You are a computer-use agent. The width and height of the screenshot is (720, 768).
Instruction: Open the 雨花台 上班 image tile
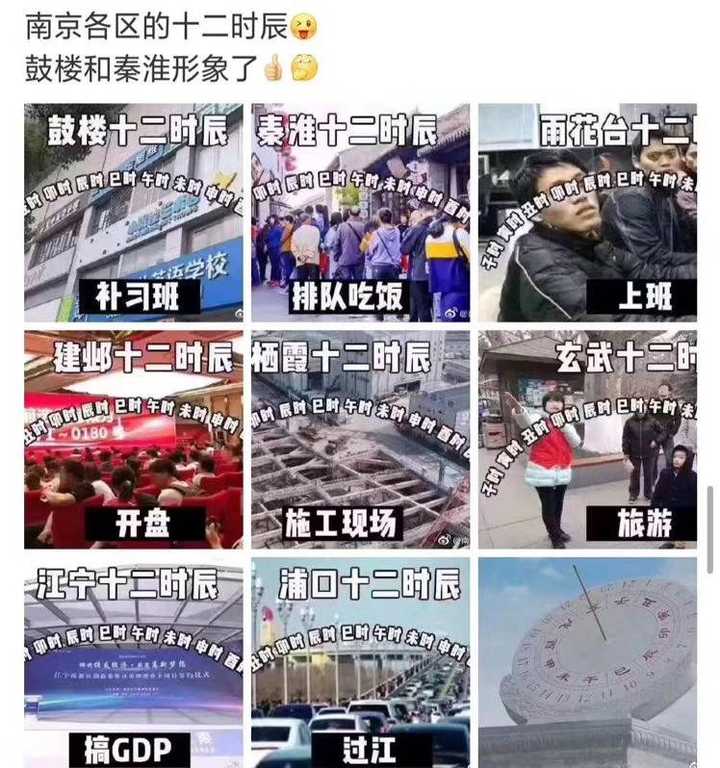click(587, 212)
